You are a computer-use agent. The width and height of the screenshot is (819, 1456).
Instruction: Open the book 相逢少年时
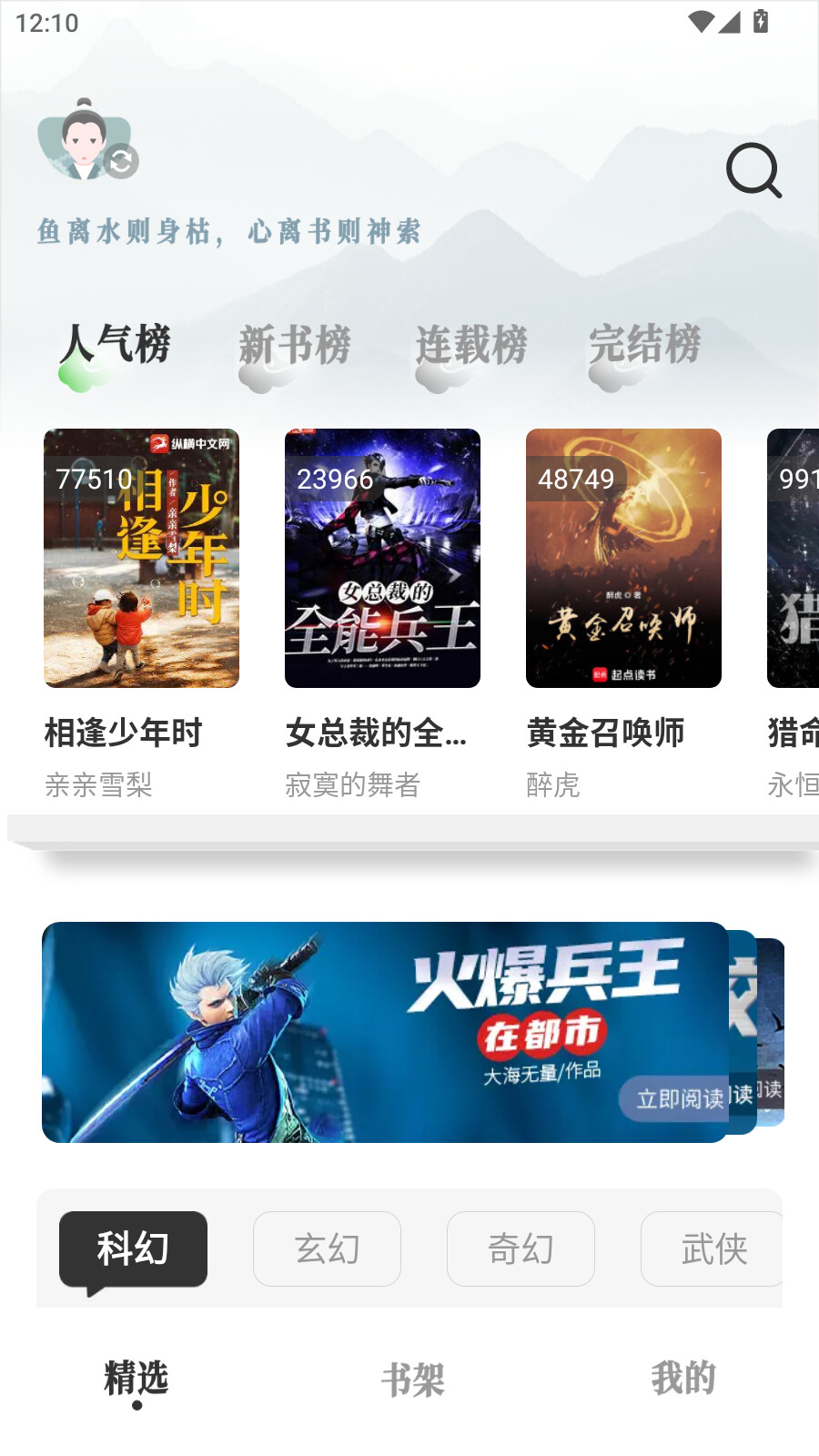coord(141,558)
